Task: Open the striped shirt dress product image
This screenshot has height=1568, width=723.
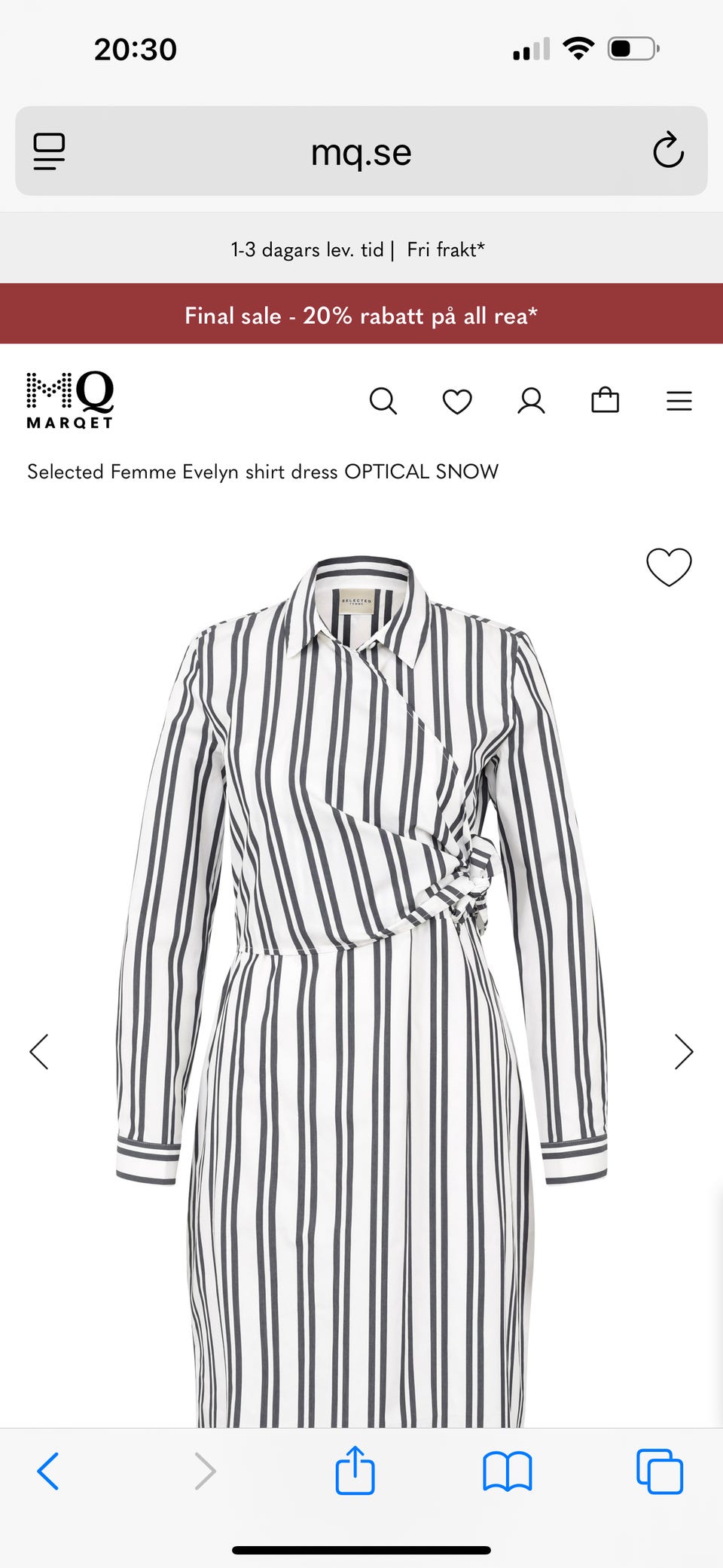Action: 361,980
